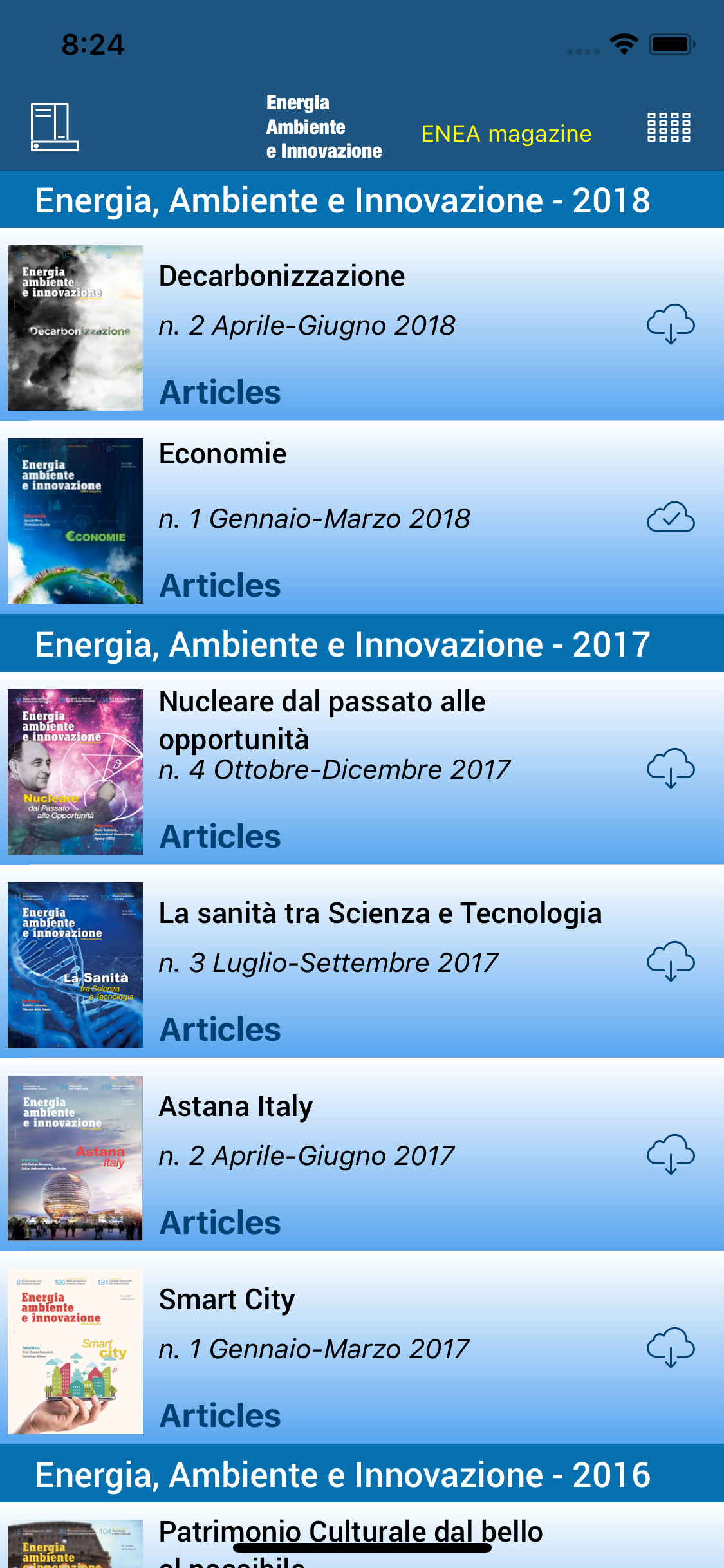Open Articles for Smart City
This screenshot has height=1568, width=724.
[220, 1415]
